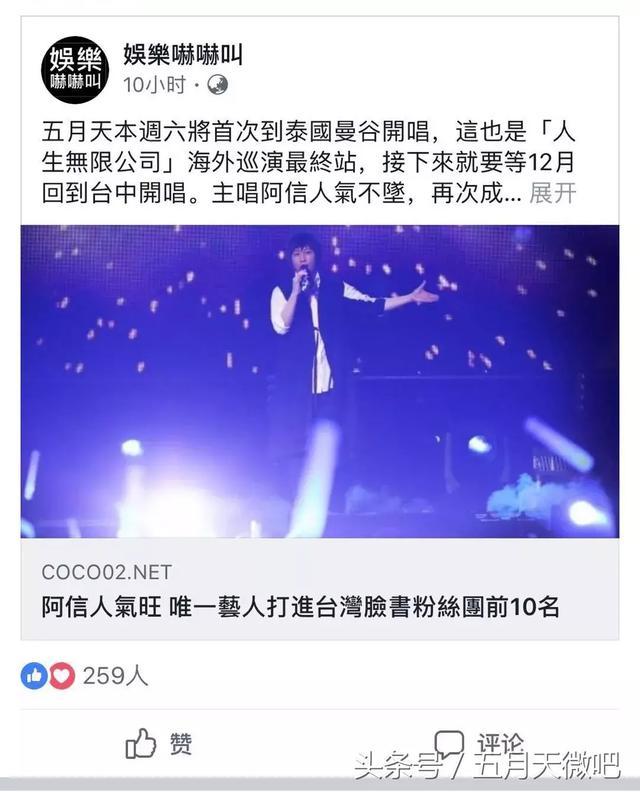Comment on the post with 评论
The image size is (640, 792).
479,743
